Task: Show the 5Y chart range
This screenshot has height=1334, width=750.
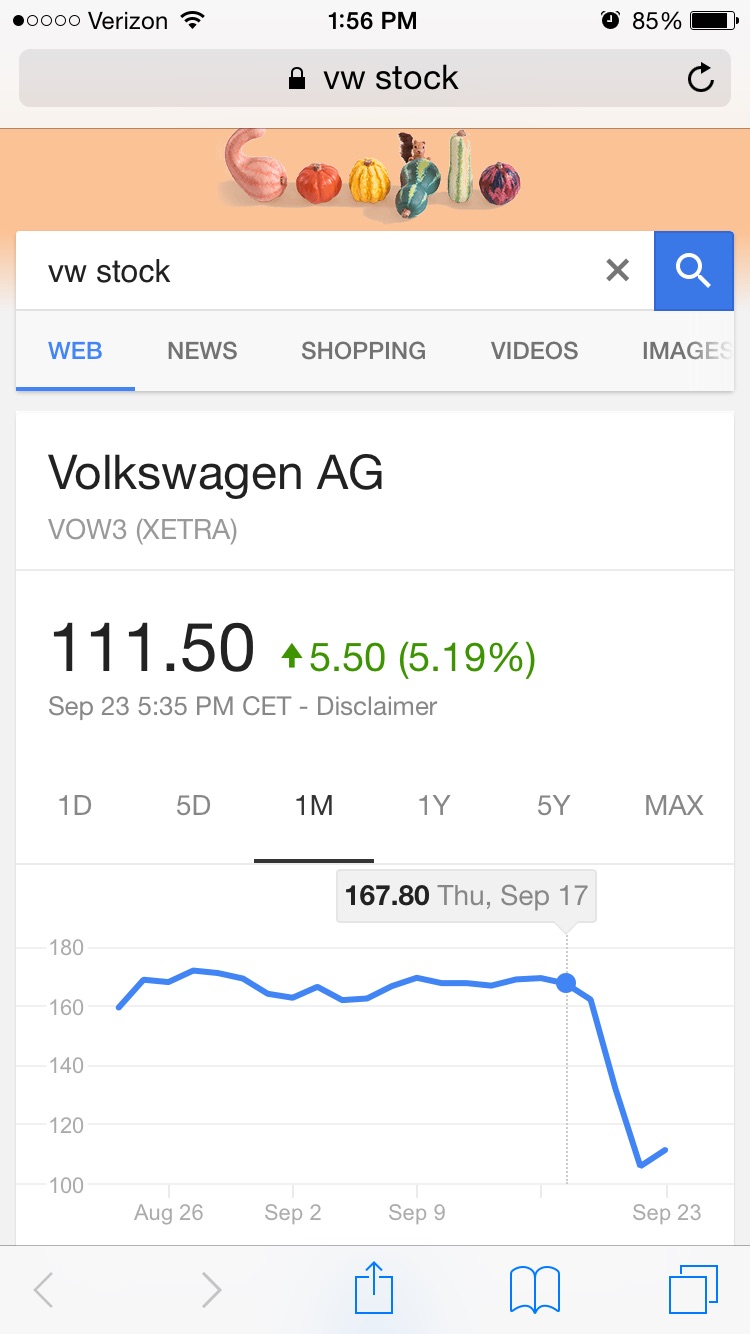Action: (x=553, y=806)
